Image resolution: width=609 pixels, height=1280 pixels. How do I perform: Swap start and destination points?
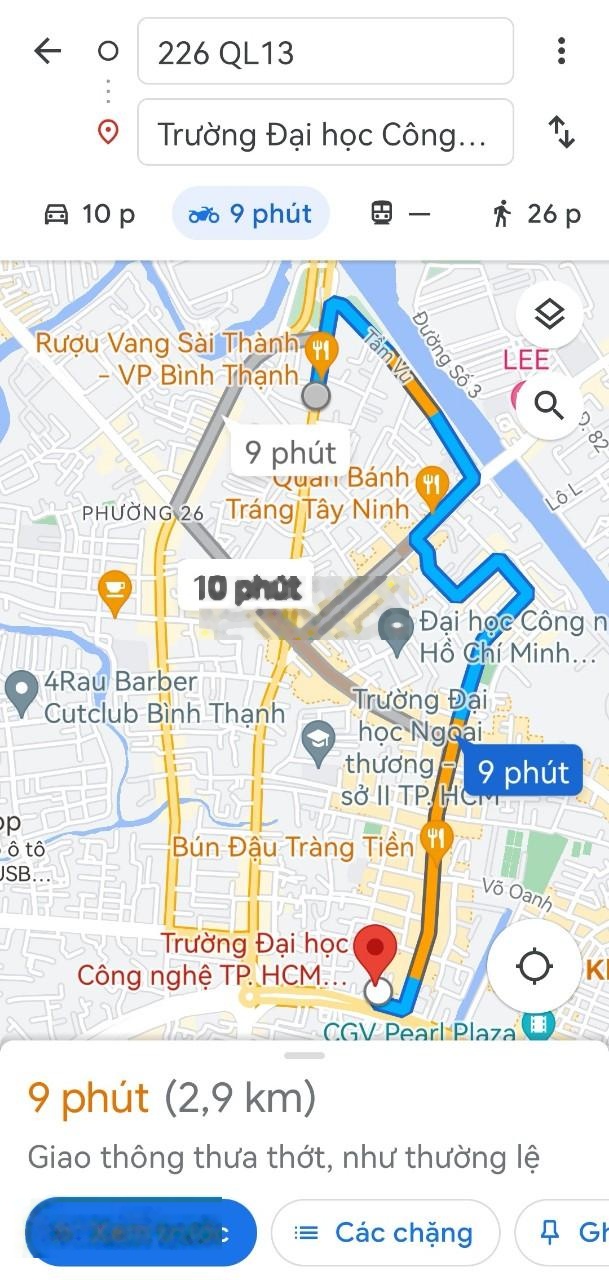click(x=561, y=133)
